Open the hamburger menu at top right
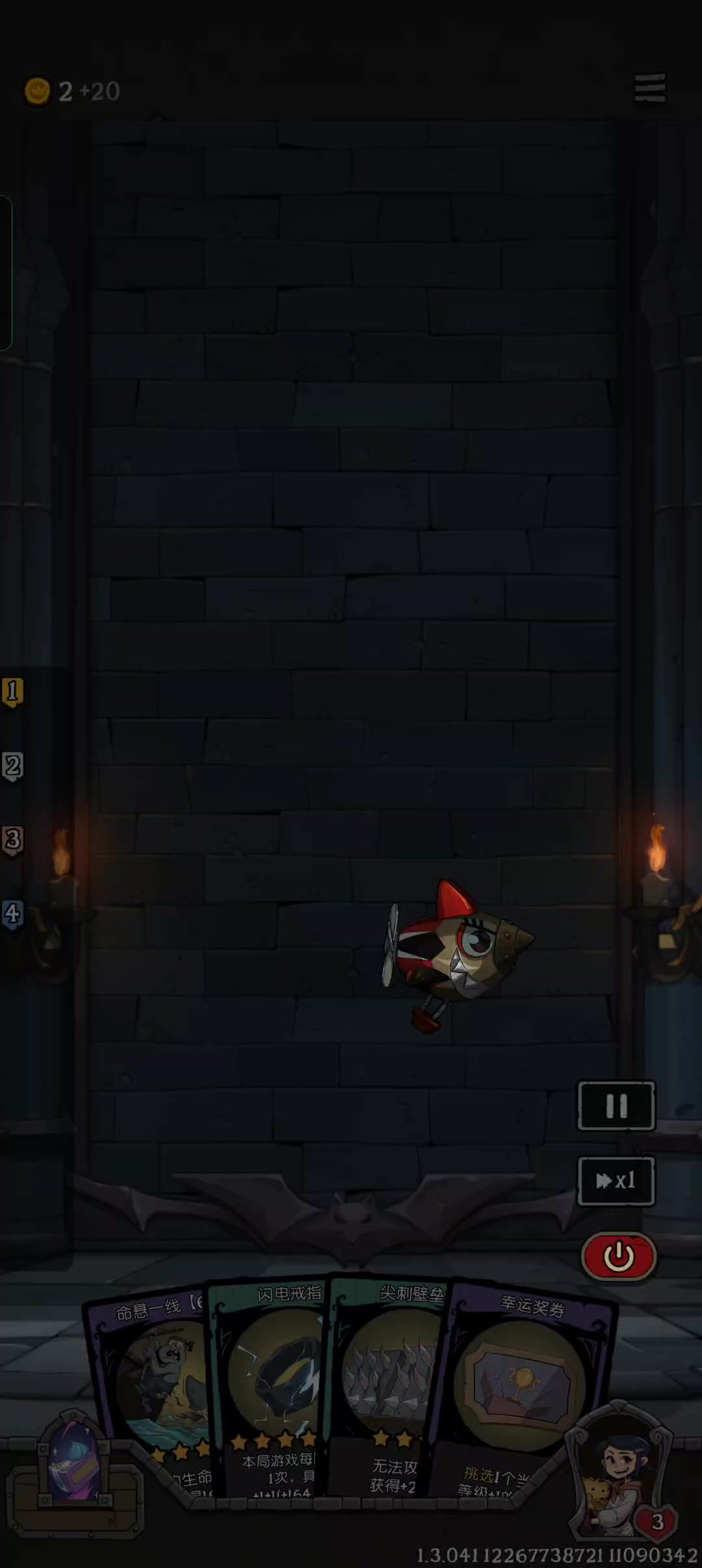This screenshot has height=1568, width=702. [x=649, y=88]
